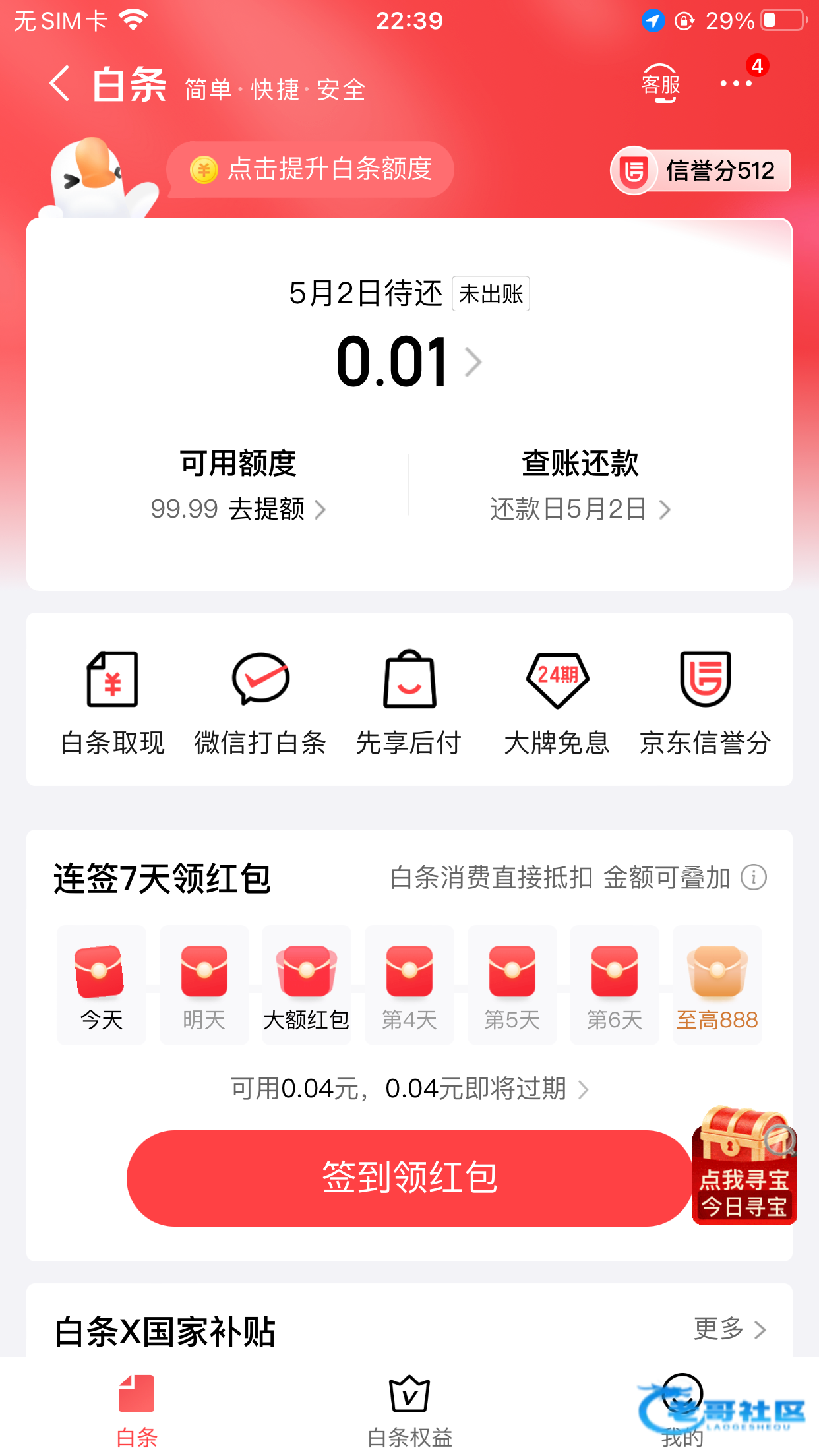819x1456 pixels.
Task: View 可用0.04元 expiring red packet details
Action: pyautogui.click(x=409, y=1089)
